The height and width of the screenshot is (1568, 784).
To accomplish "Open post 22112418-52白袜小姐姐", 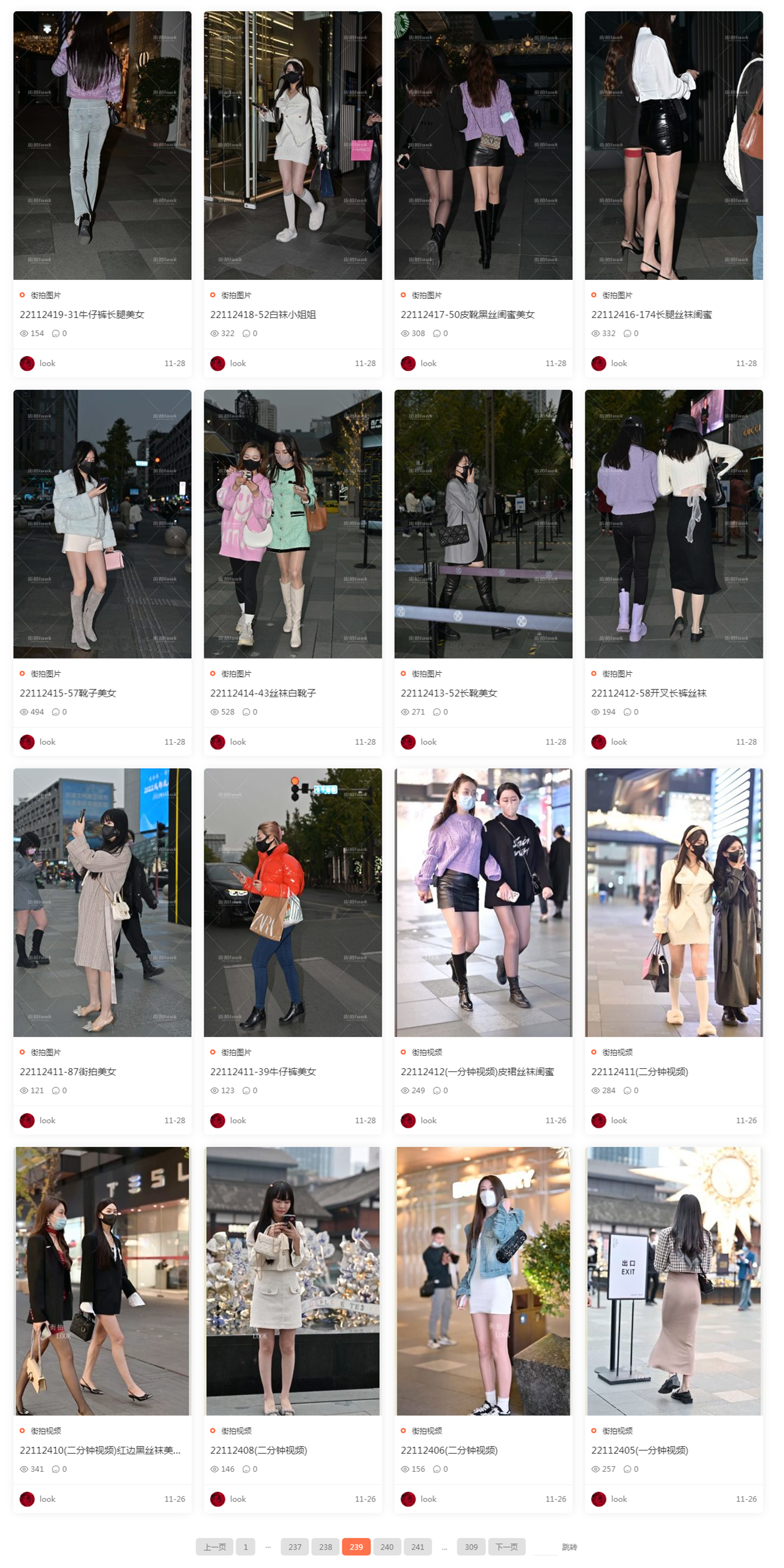I will point(263,314).
